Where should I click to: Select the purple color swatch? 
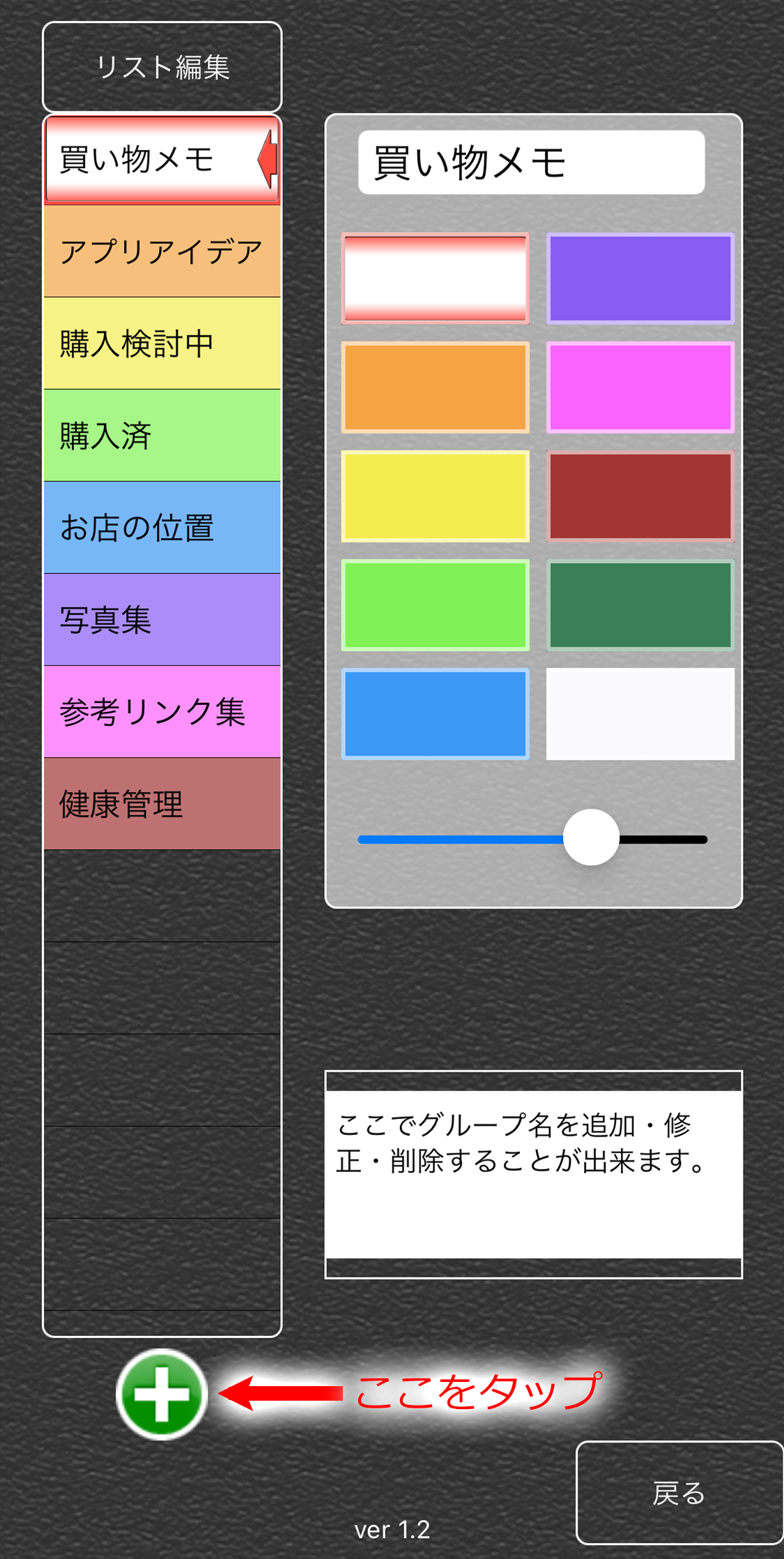[x=640, y=278]
